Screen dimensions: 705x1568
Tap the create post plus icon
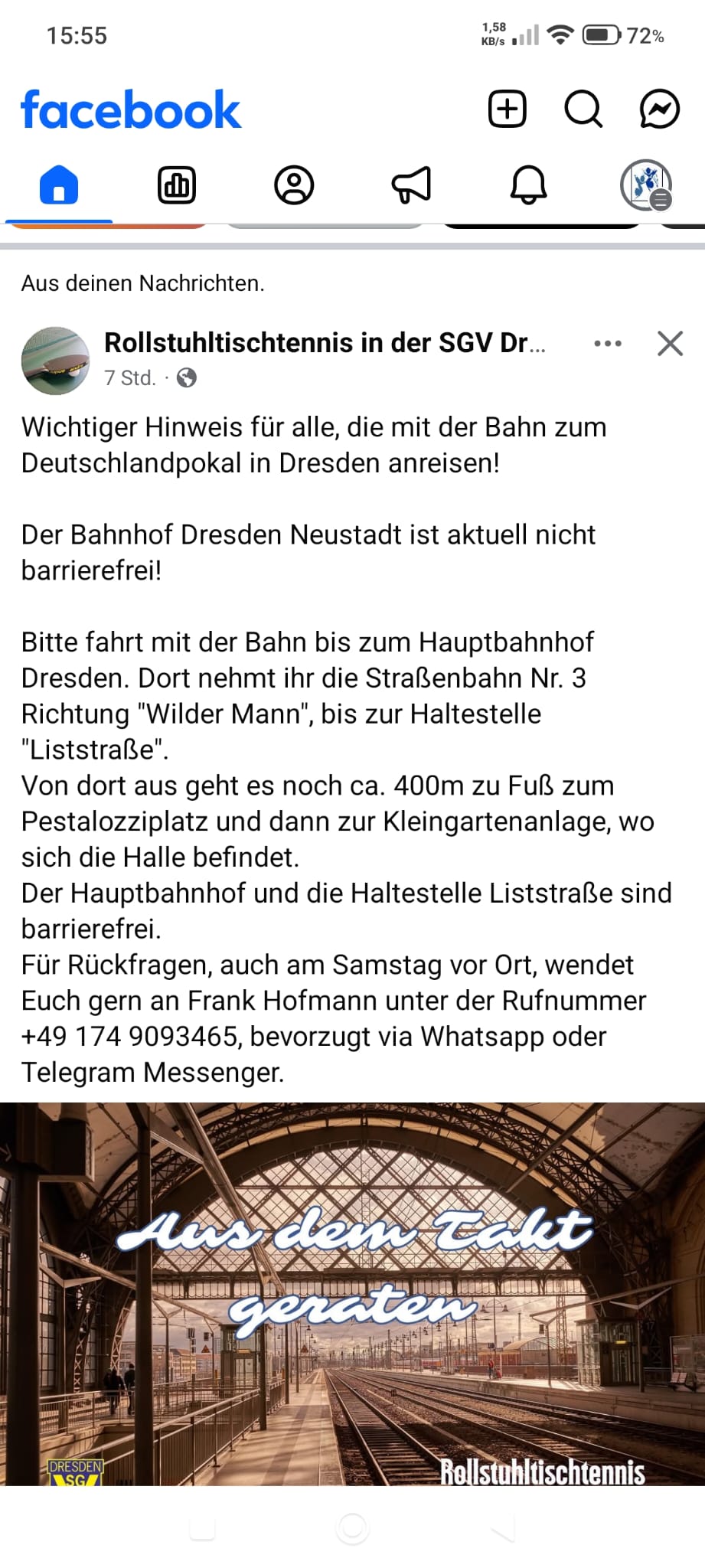507,109
